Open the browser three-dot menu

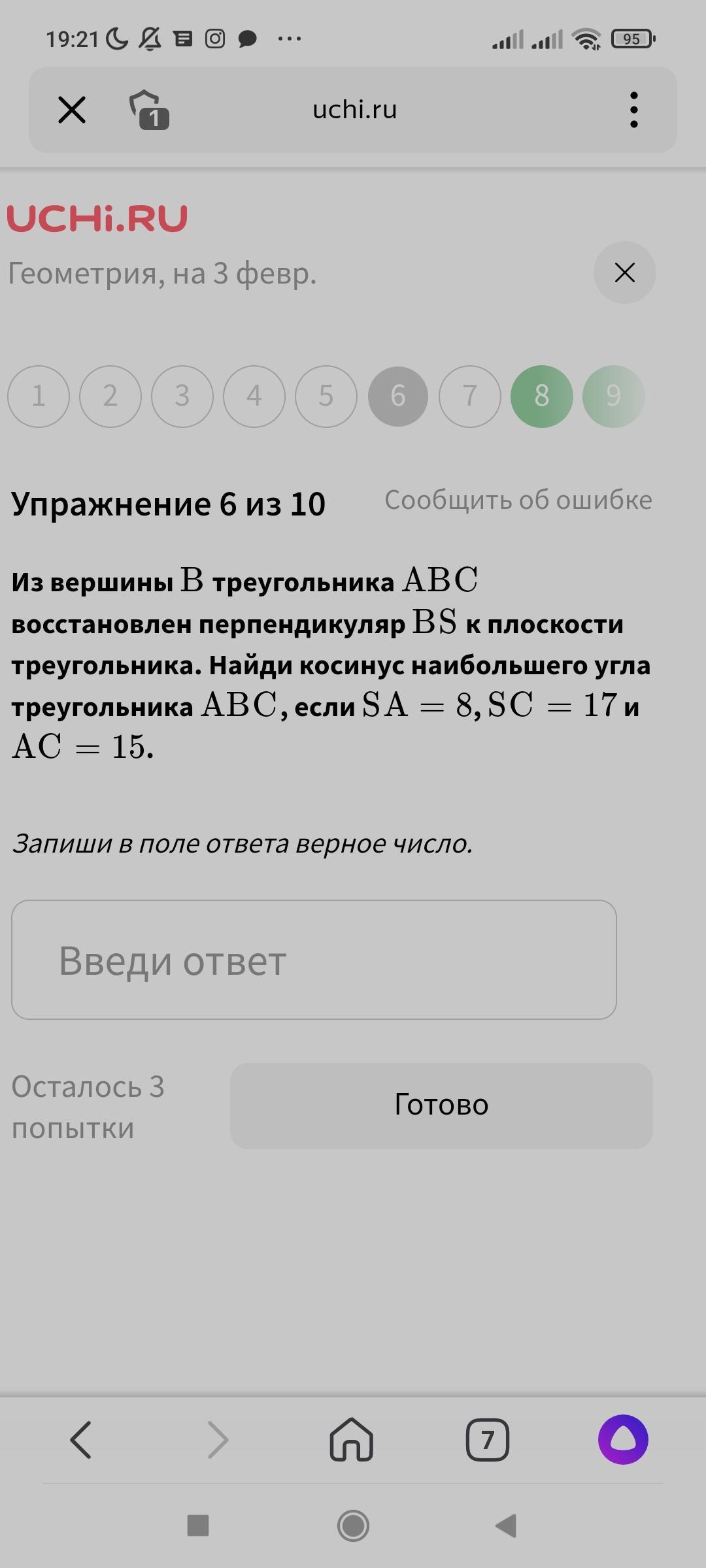point(633,110)
